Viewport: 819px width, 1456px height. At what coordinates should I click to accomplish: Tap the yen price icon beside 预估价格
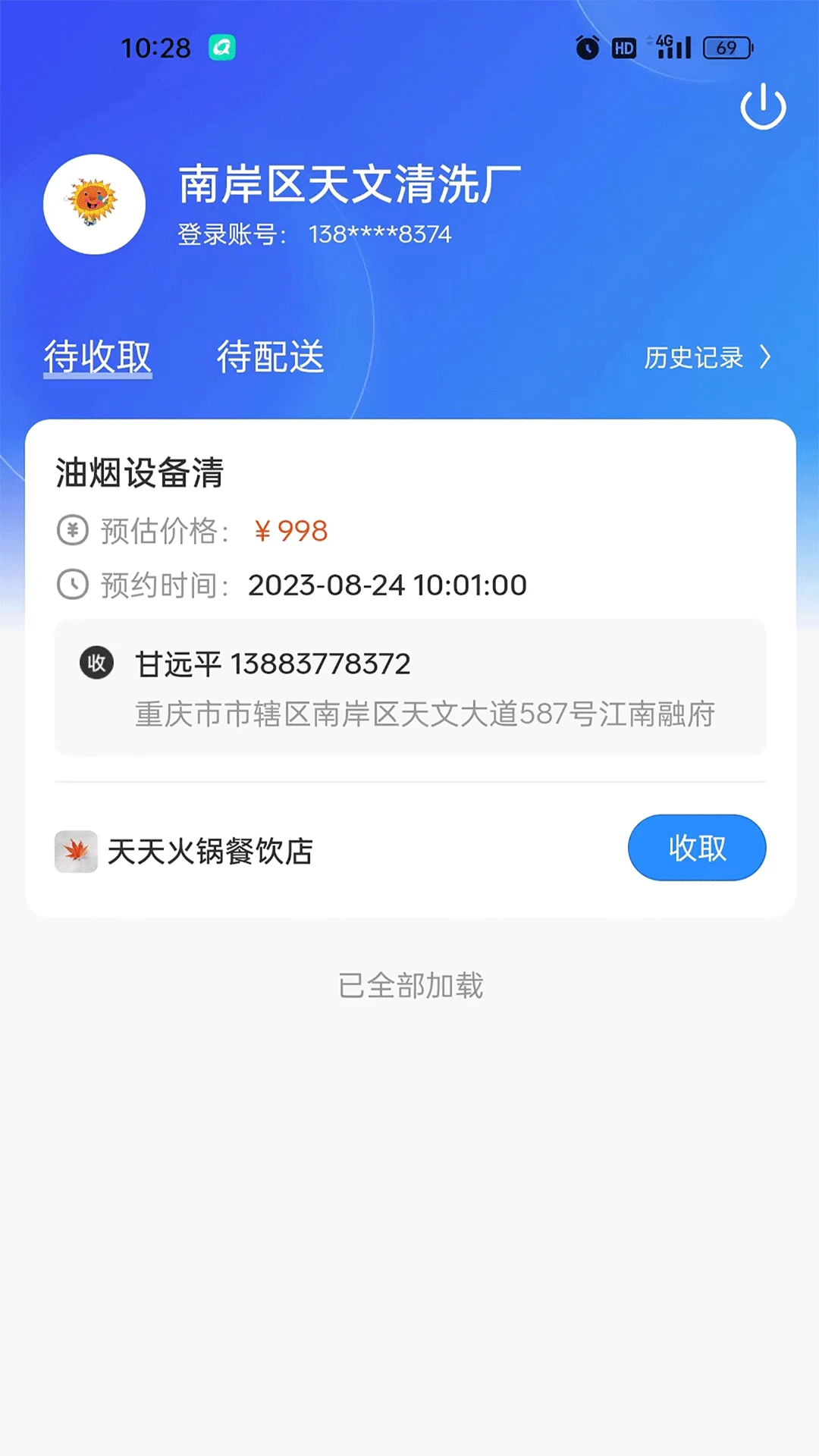71,531
